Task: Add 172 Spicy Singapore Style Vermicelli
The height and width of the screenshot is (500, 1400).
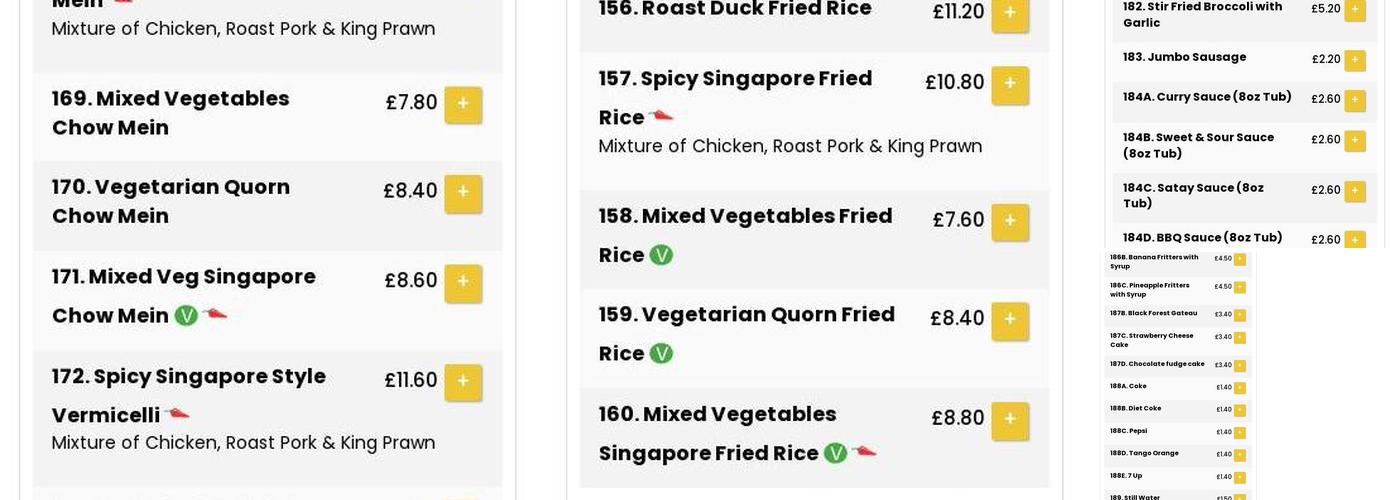Action: (463, 382)
